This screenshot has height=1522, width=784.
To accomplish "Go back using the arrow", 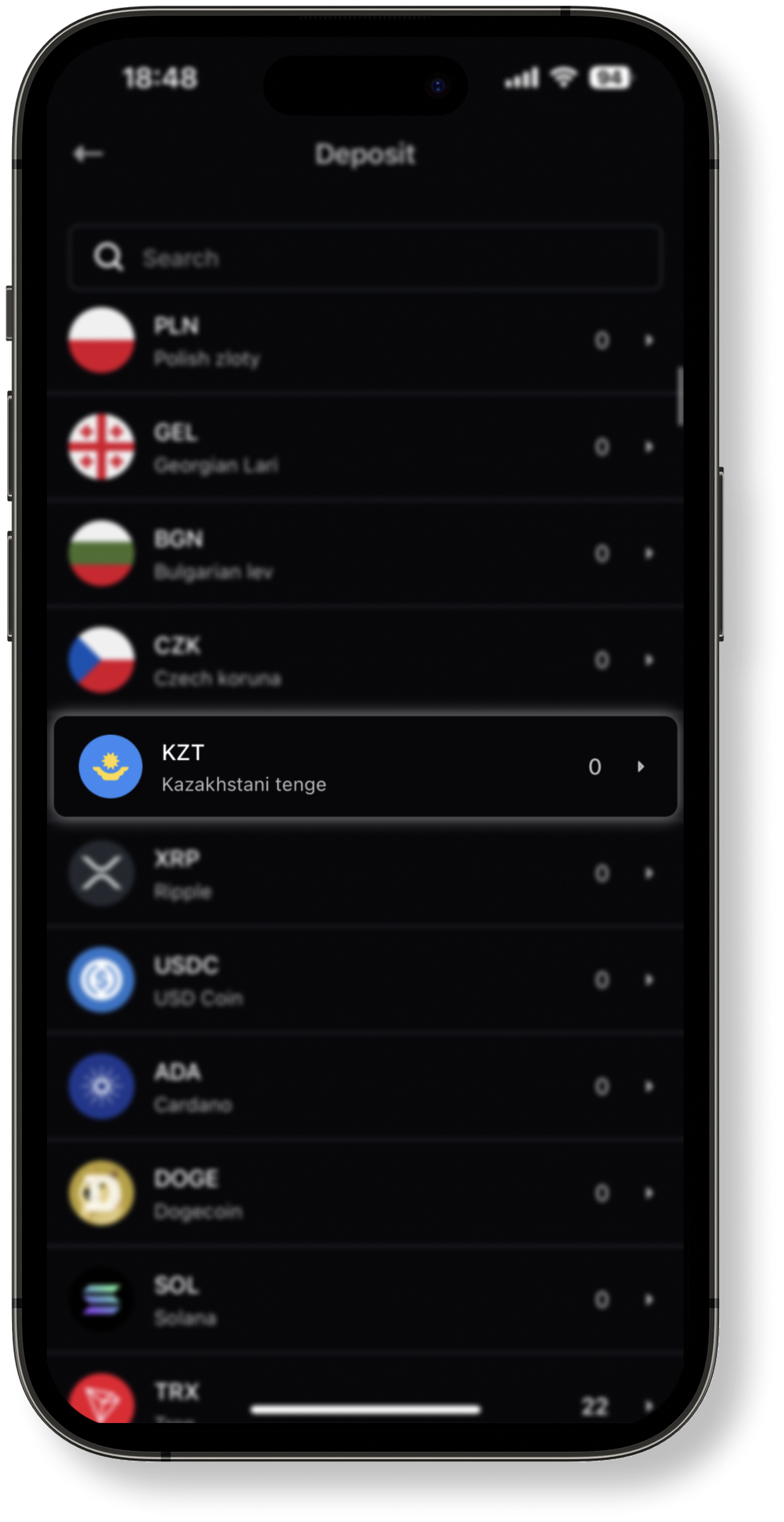I will 89,154.
